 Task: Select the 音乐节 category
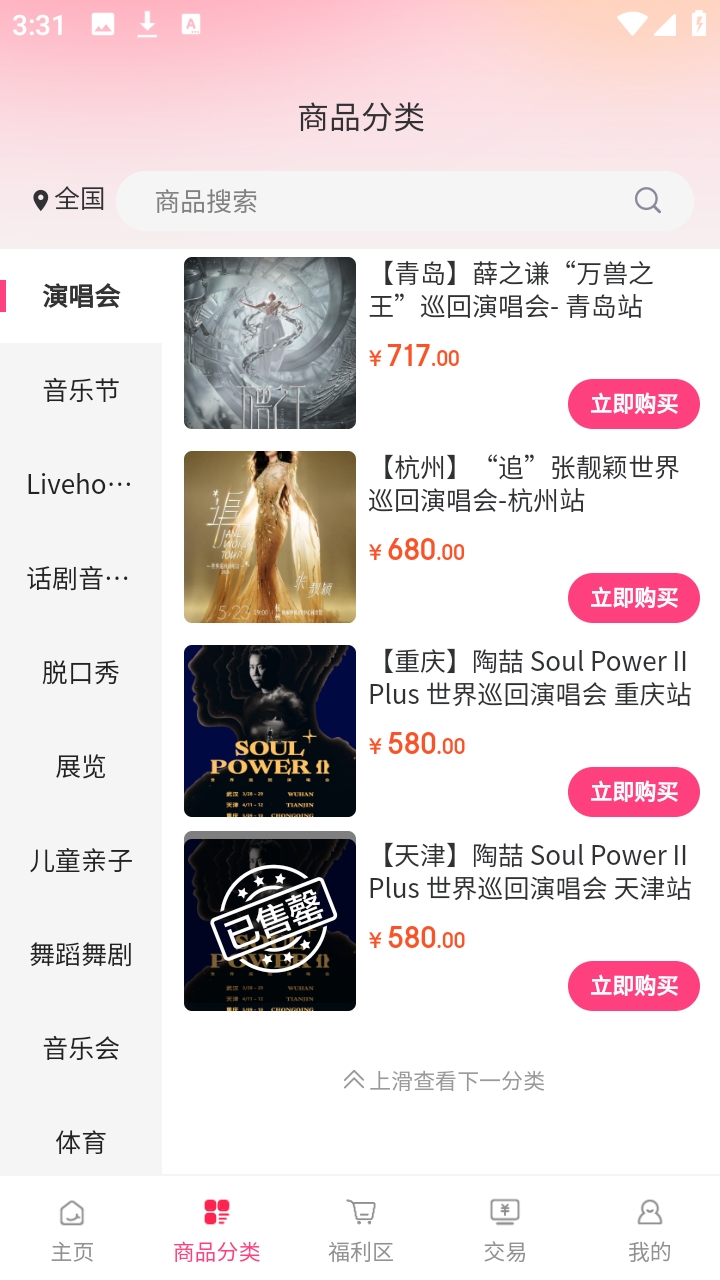click(81, 390)
